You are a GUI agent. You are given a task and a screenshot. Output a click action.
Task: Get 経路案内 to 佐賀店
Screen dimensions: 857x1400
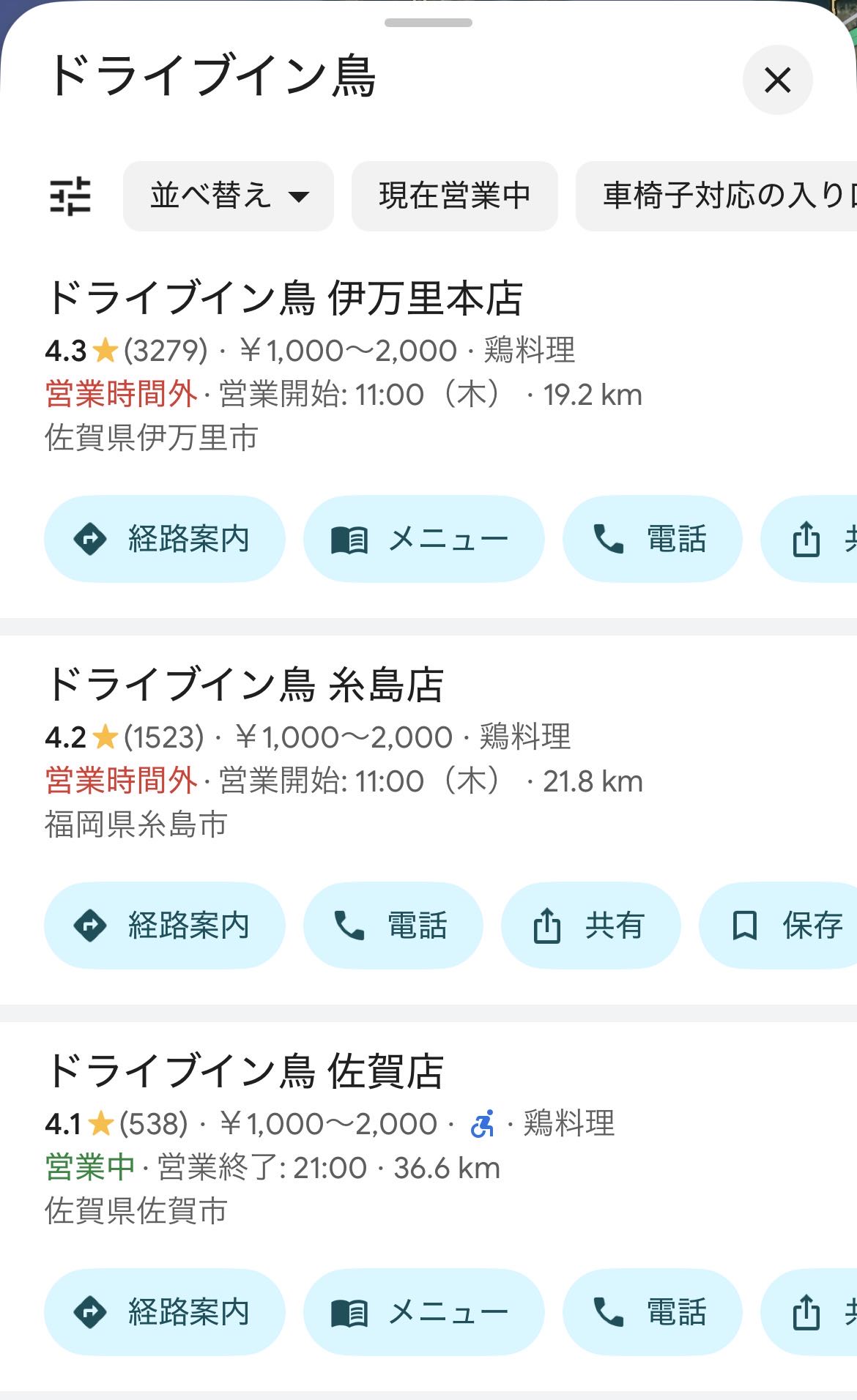pos(164,1312)
